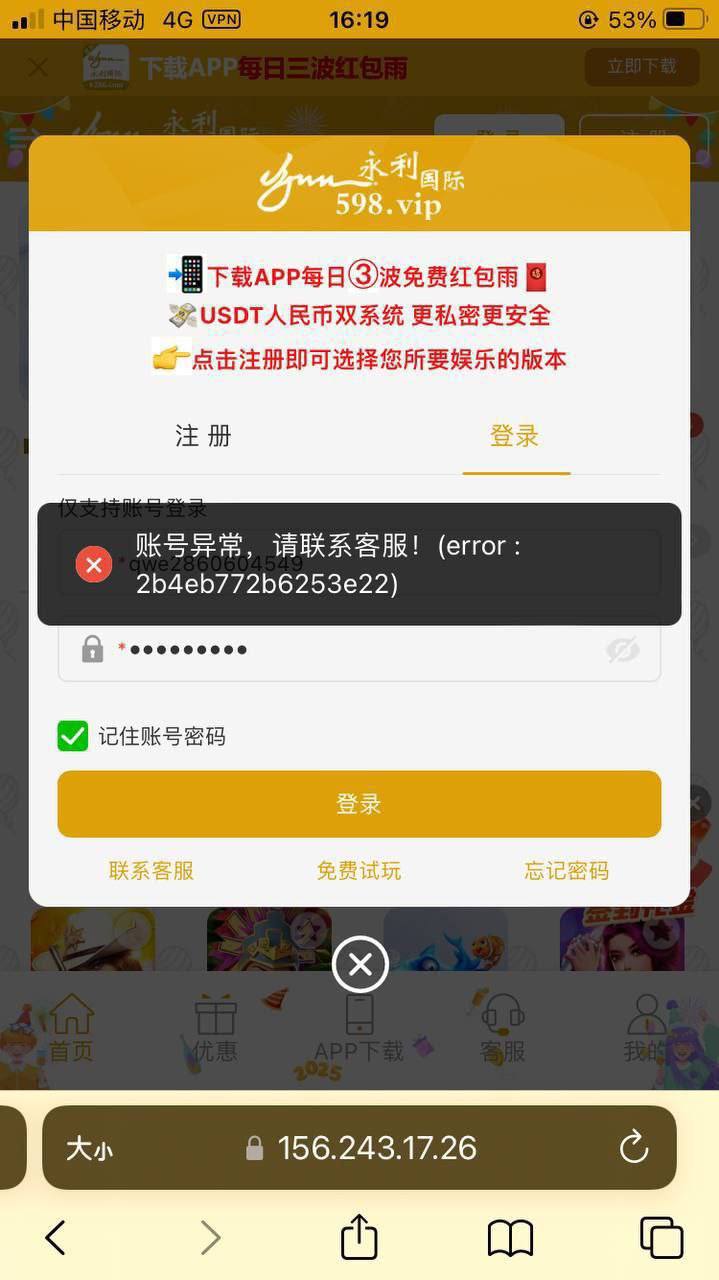Show Safari open tabs
719x1280 pixels.
pyautogui.click(x=661, y=1238)
